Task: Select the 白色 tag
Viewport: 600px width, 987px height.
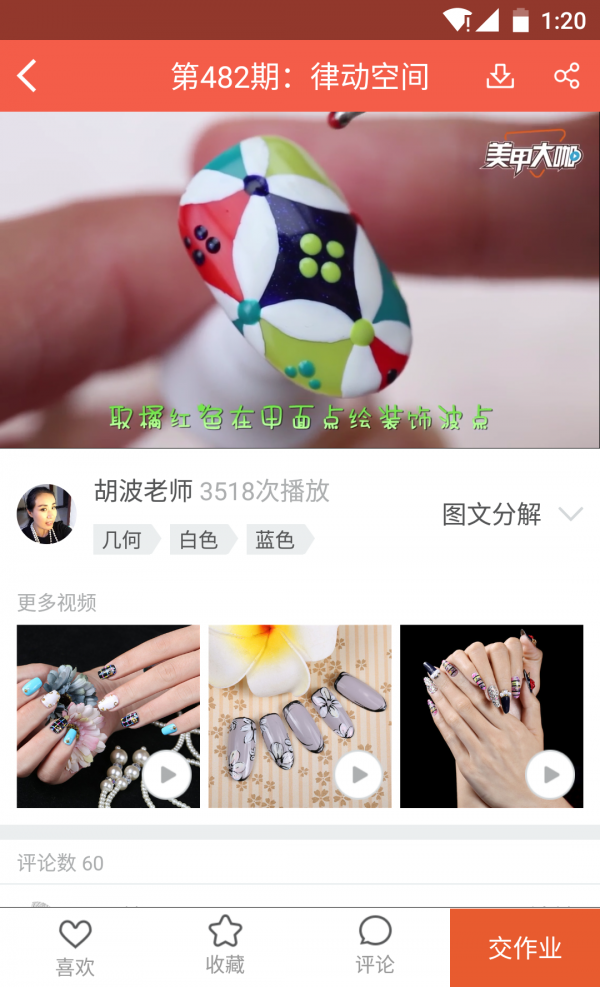Action: point(199,540)
